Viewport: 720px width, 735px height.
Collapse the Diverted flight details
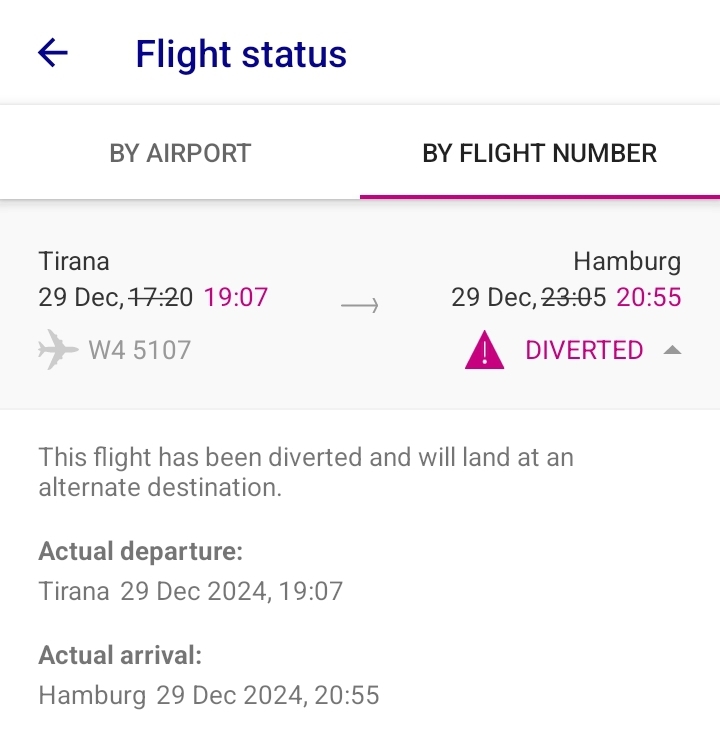(673, 350)
